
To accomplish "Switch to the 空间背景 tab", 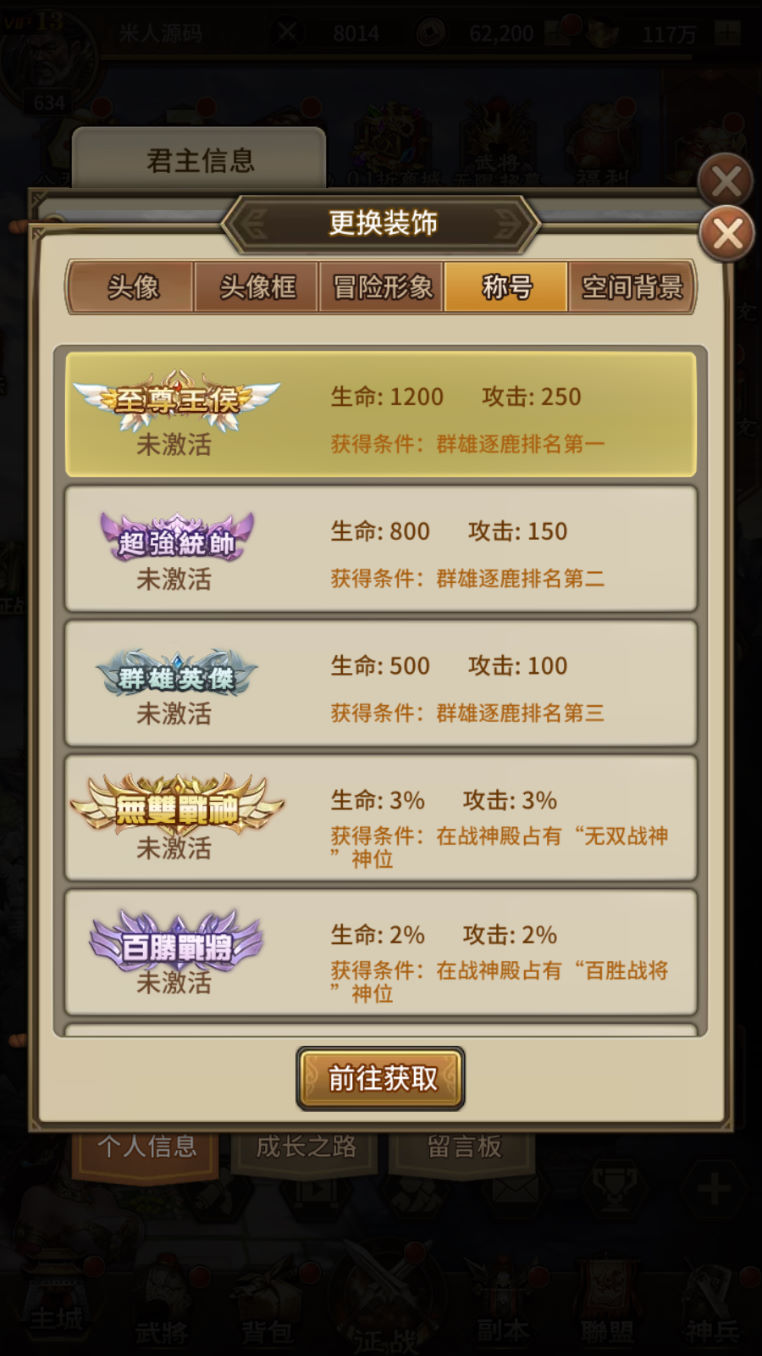I will pos(631,288).
